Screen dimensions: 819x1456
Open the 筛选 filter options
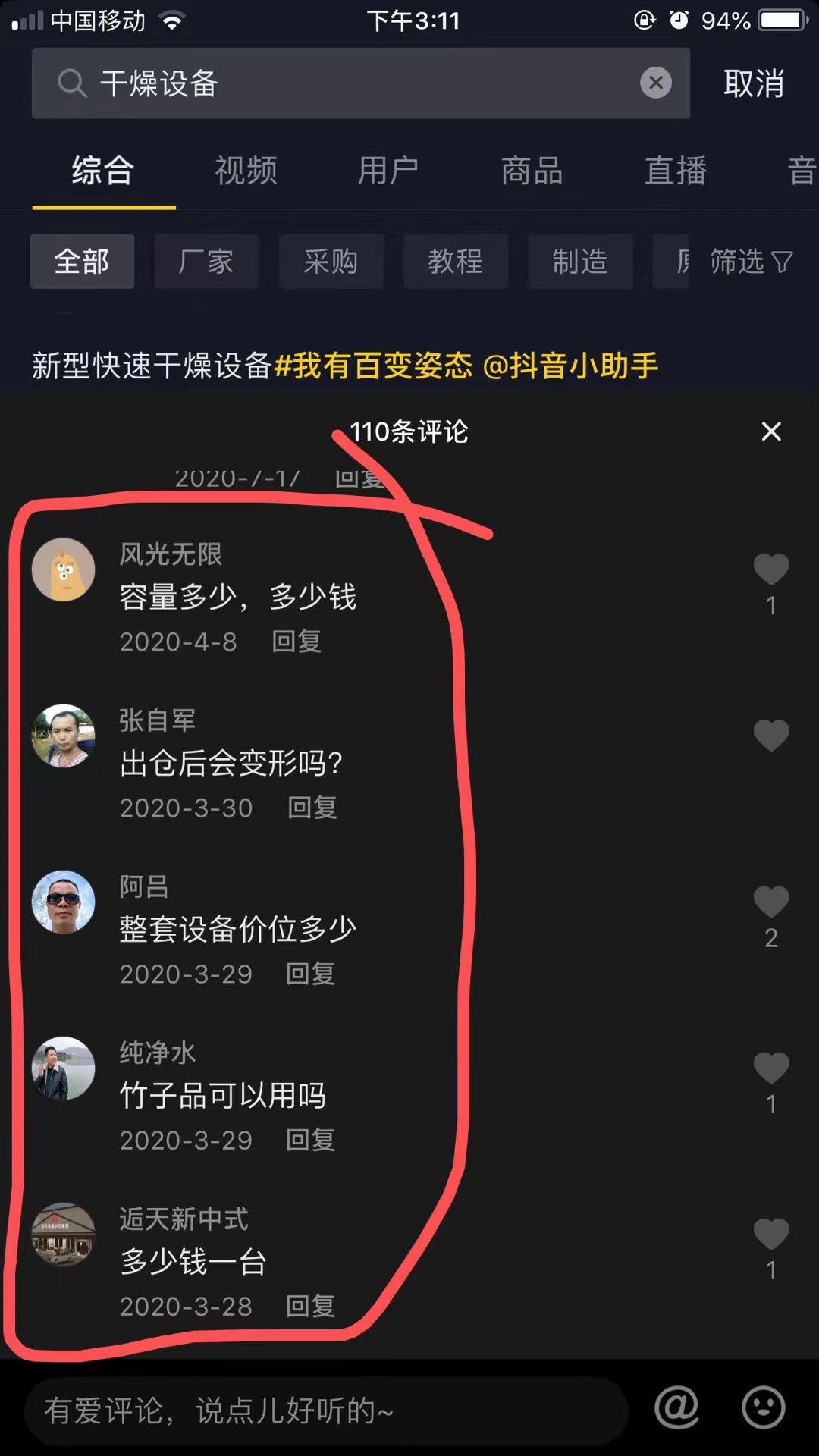(751, 262)
